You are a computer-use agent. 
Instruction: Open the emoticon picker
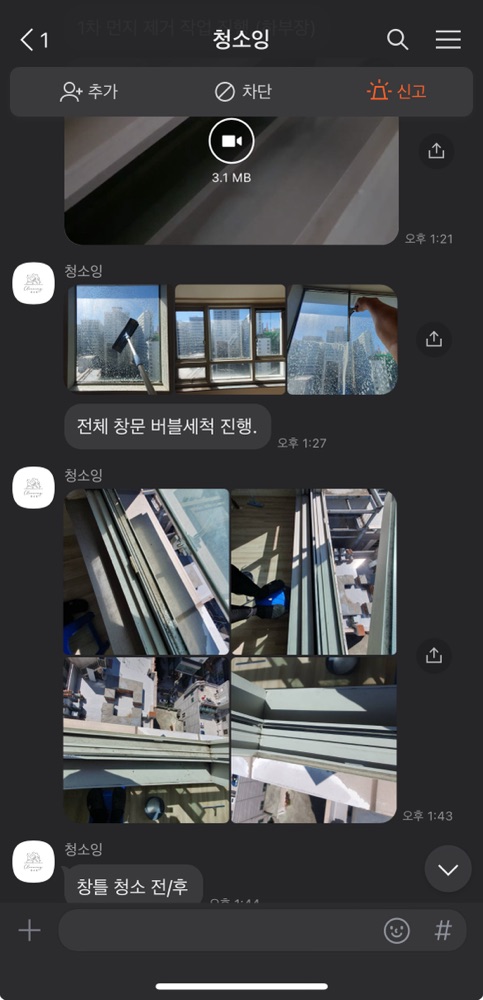(x=396, y=930)
